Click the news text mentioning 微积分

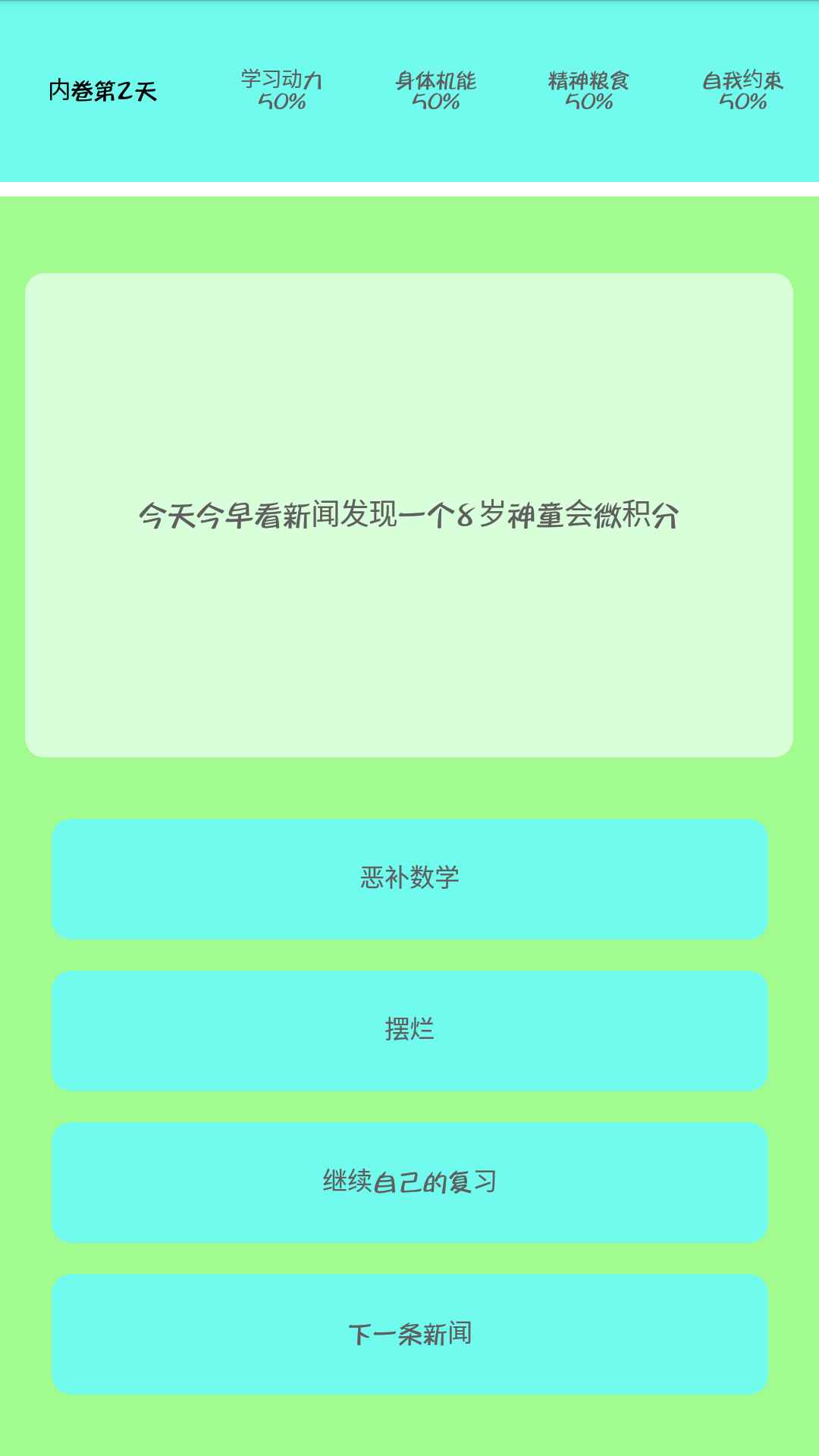[x=409, y=516]
